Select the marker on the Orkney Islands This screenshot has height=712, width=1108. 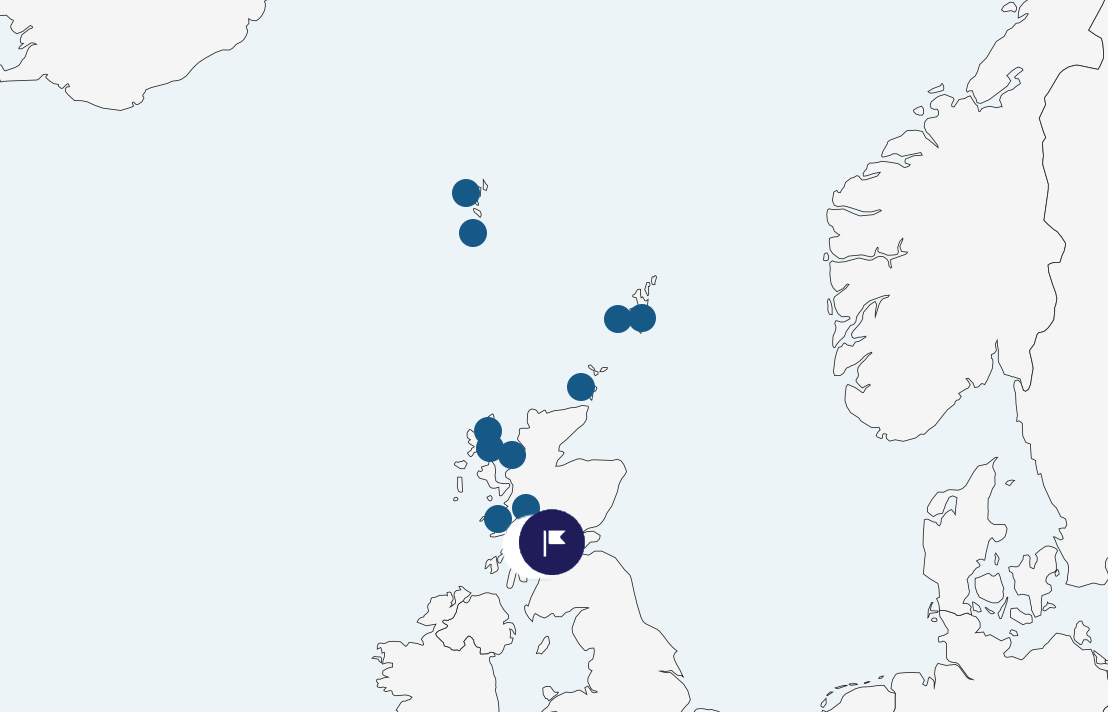tap(581, 387)
